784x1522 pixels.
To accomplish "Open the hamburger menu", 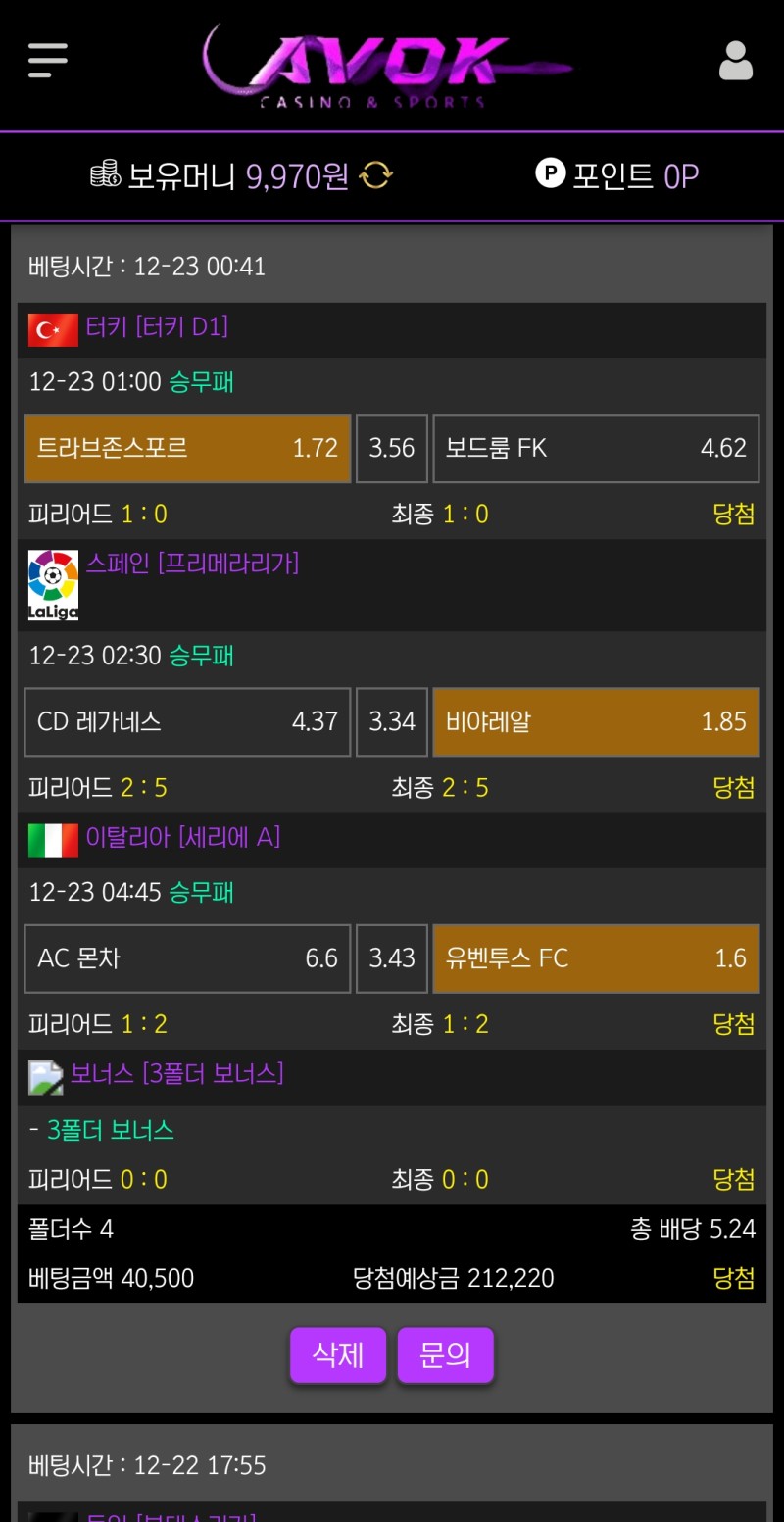I will (x=47, y=60).
